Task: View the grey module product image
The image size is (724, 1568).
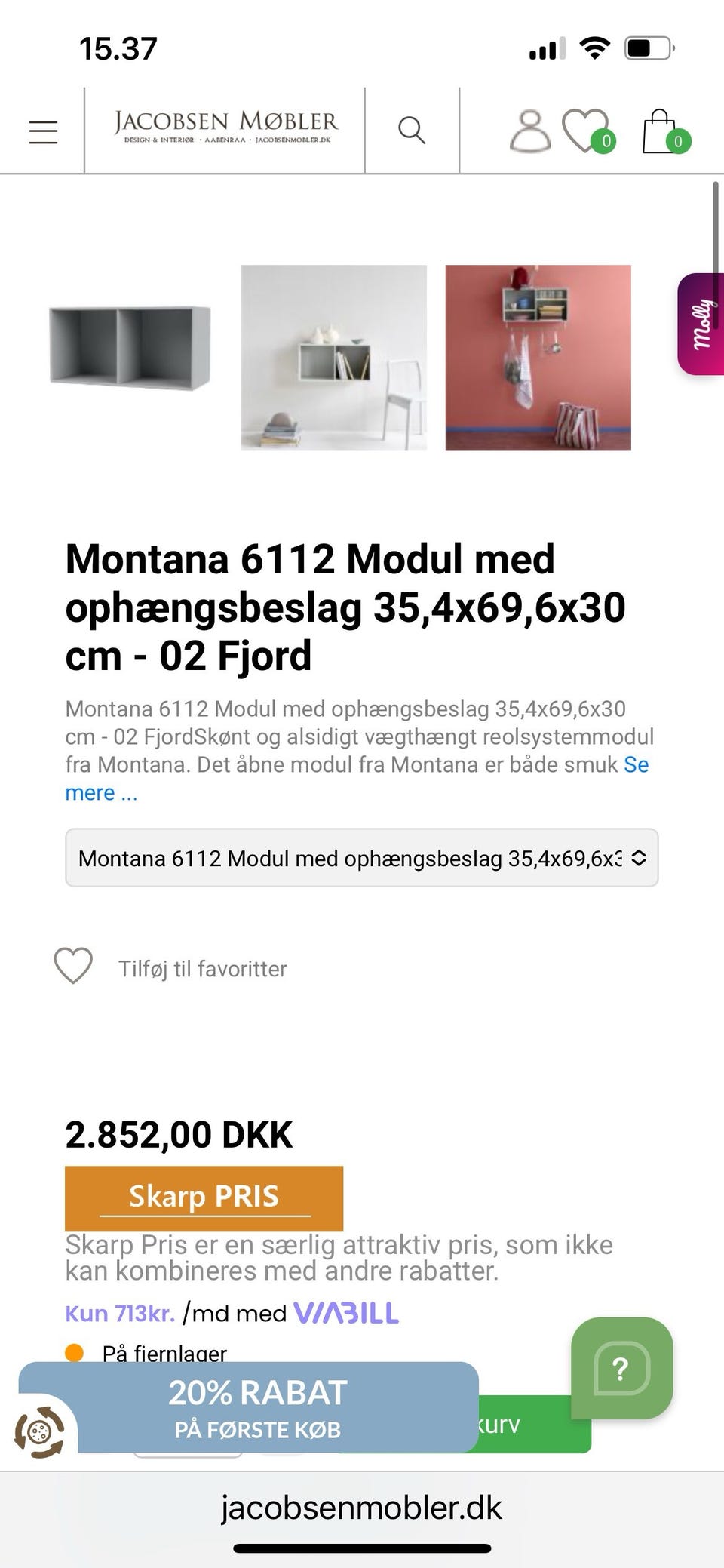Action: point(130,347)
